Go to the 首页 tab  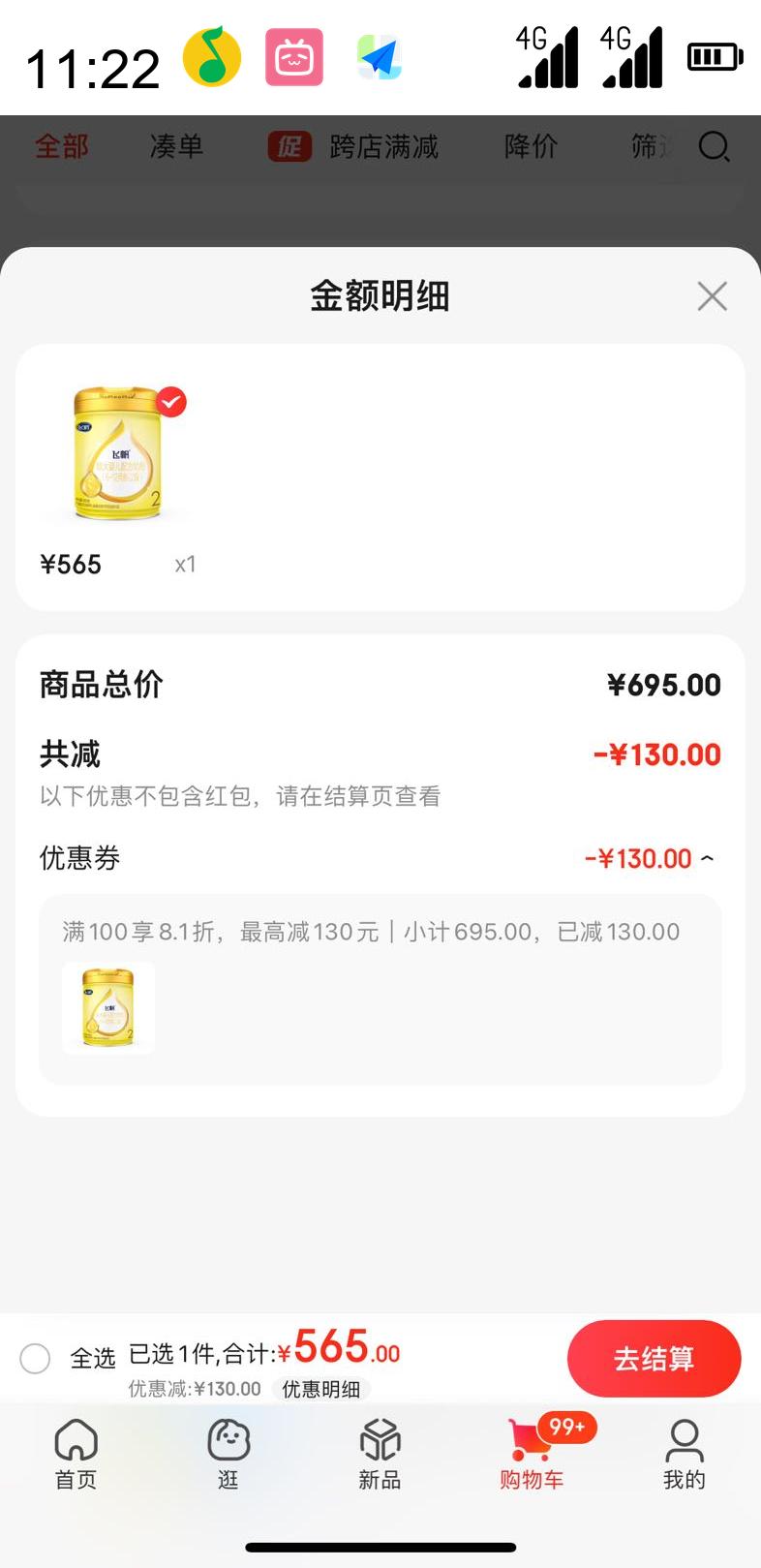coord(76,1453)
